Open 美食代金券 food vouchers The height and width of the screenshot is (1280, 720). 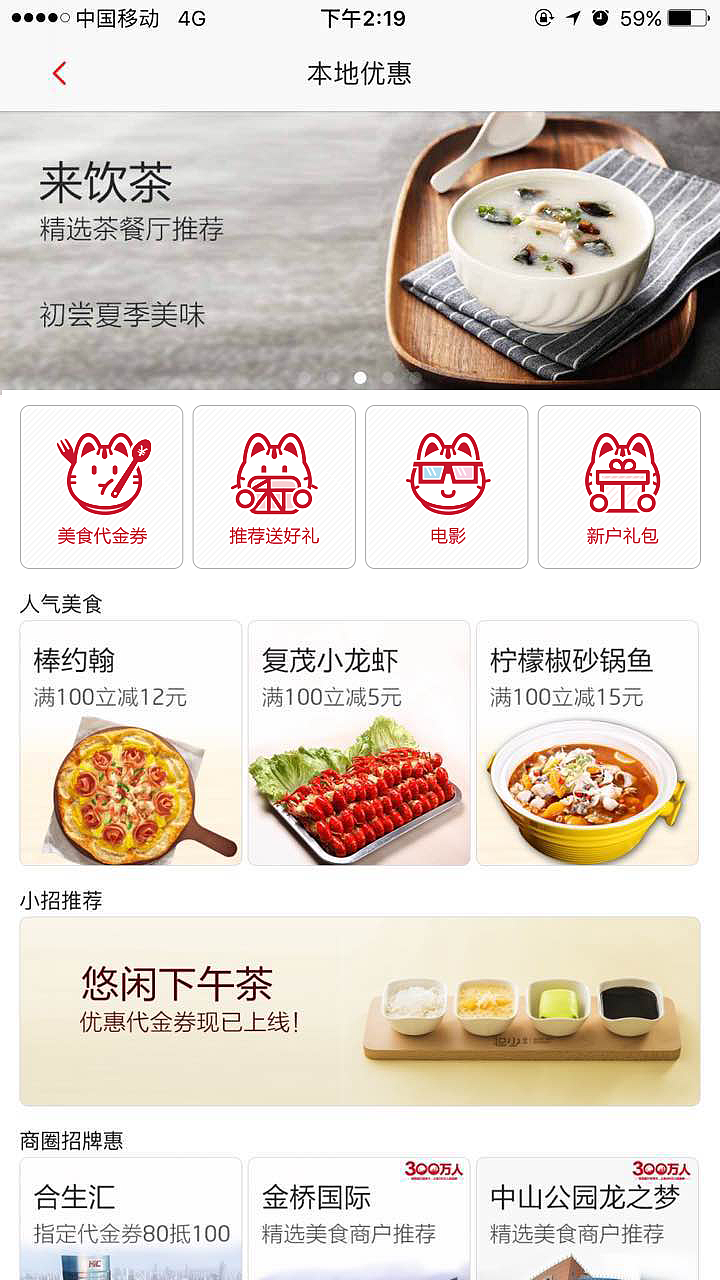[x=102, y=487]
